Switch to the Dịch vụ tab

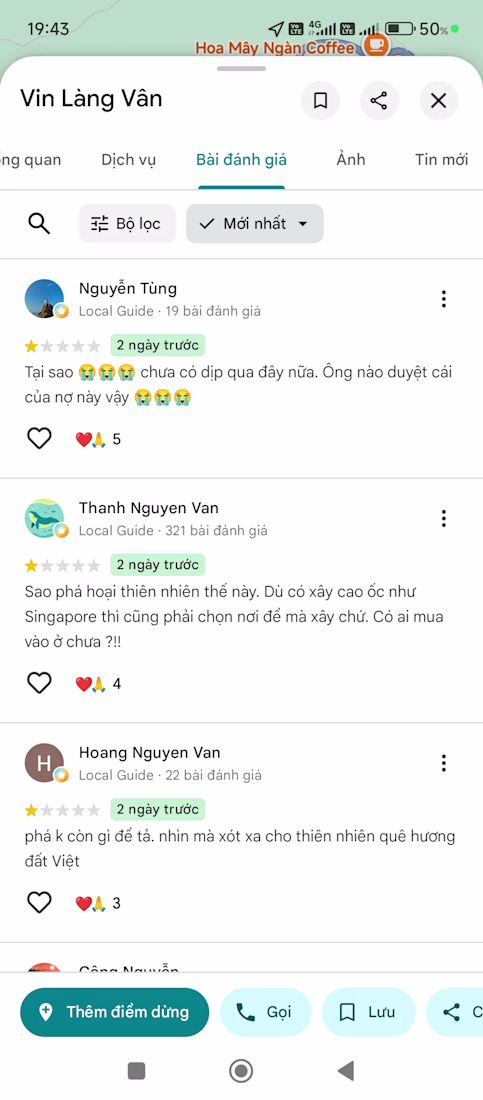tap(128, 160)
